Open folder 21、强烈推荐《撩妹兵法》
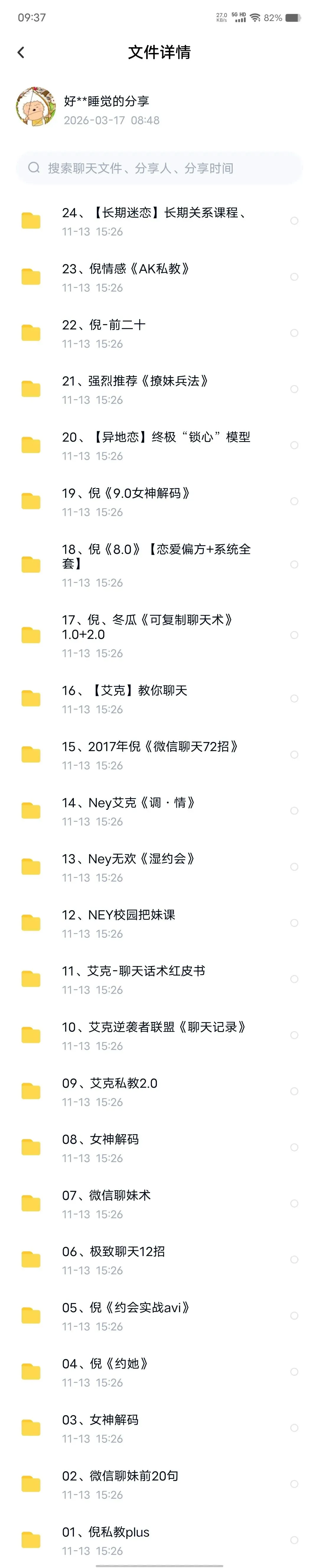 point(159,389)
